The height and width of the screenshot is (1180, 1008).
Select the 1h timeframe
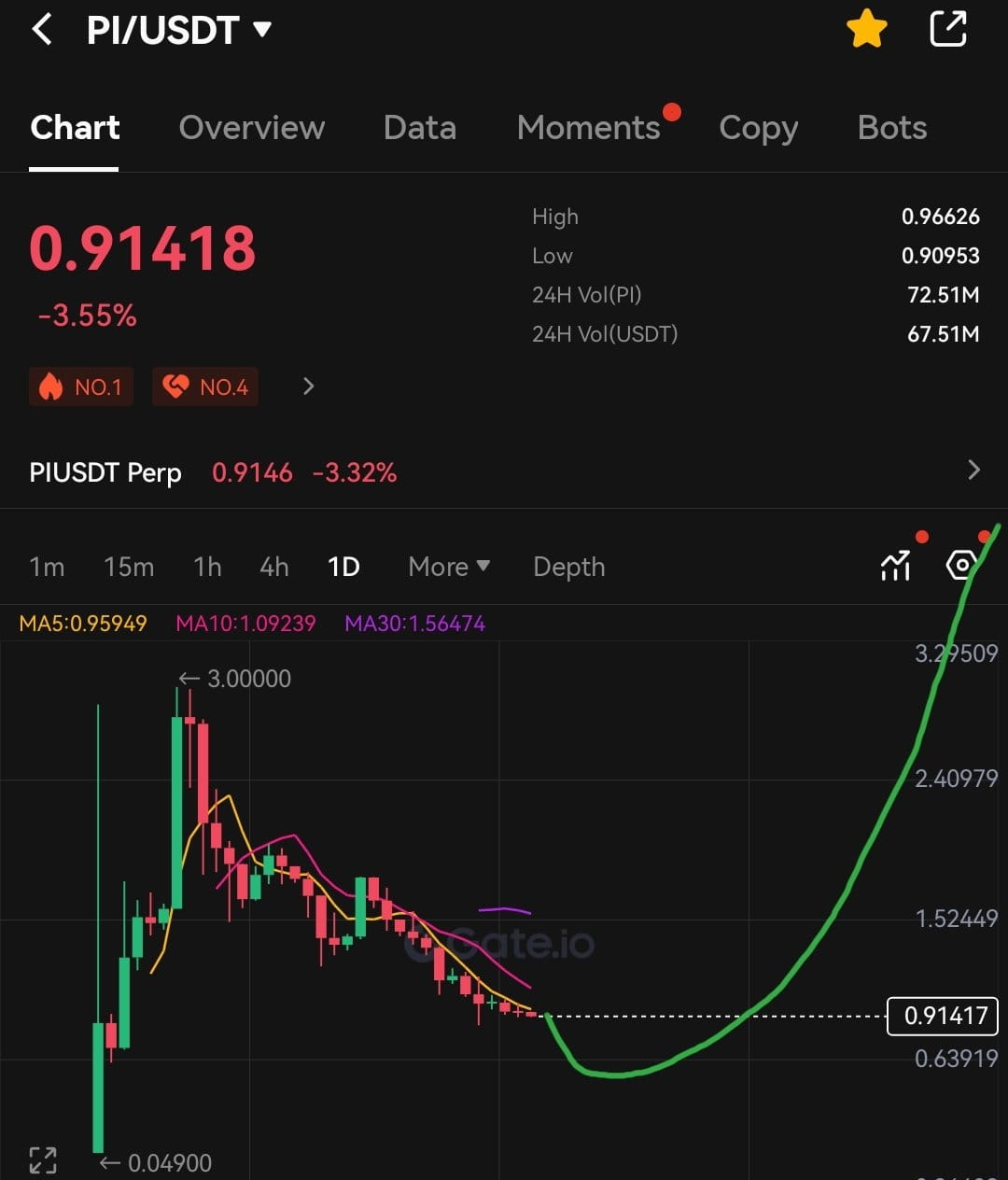pyautogui.click(x=207, y=567)
